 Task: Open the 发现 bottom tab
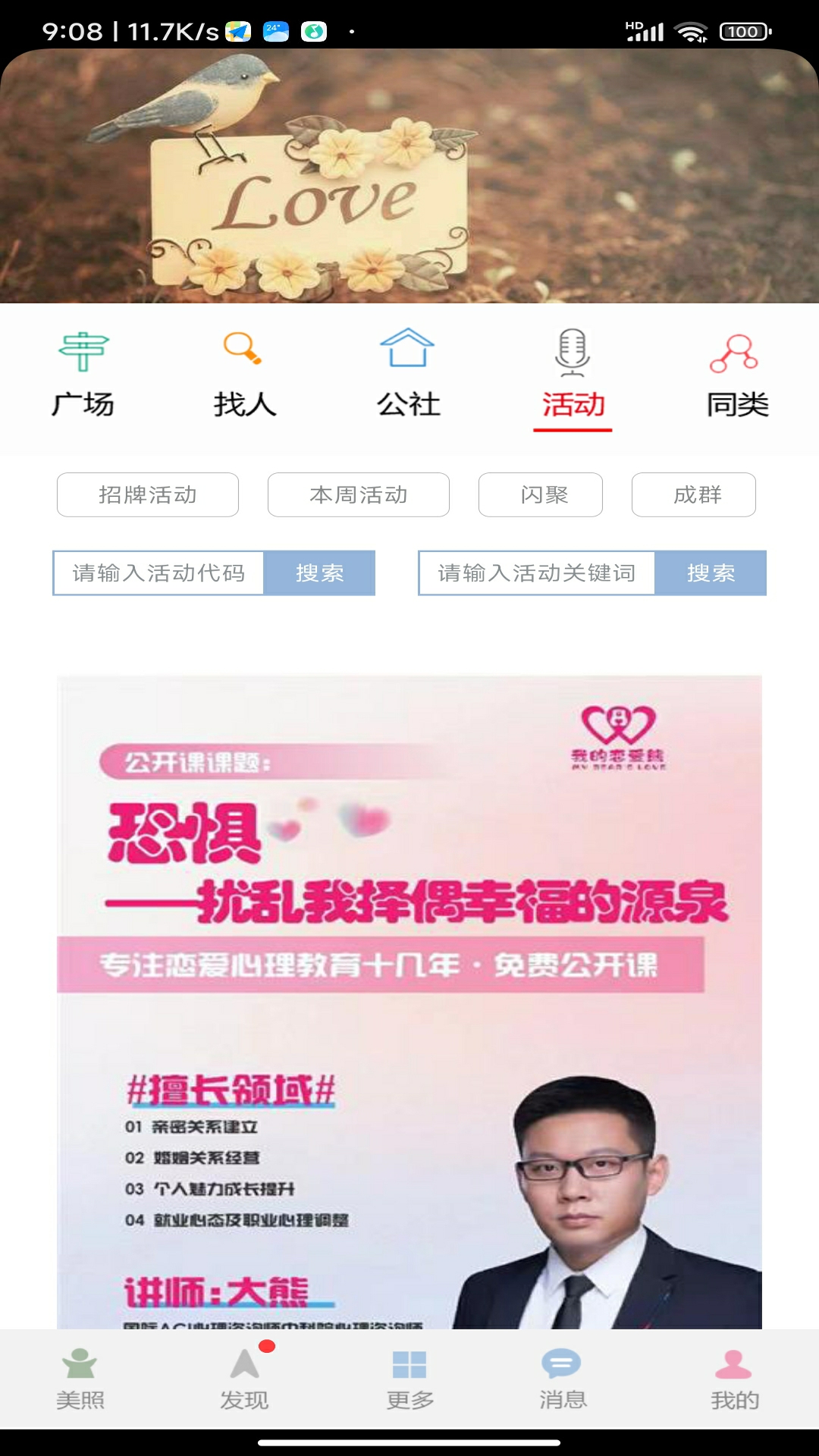click(244, 1380)
